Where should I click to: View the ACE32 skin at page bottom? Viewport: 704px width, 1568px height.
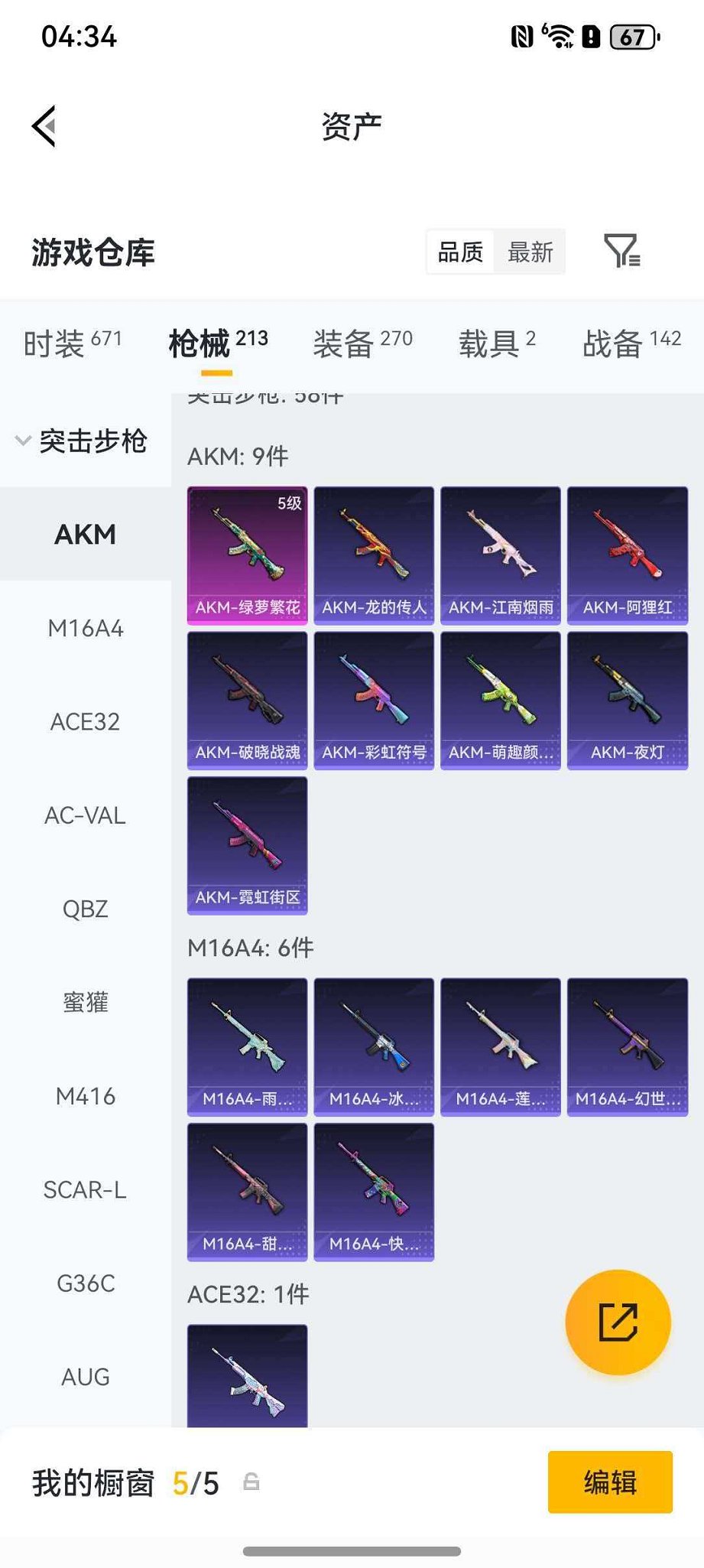click(x=246, y=1377)
